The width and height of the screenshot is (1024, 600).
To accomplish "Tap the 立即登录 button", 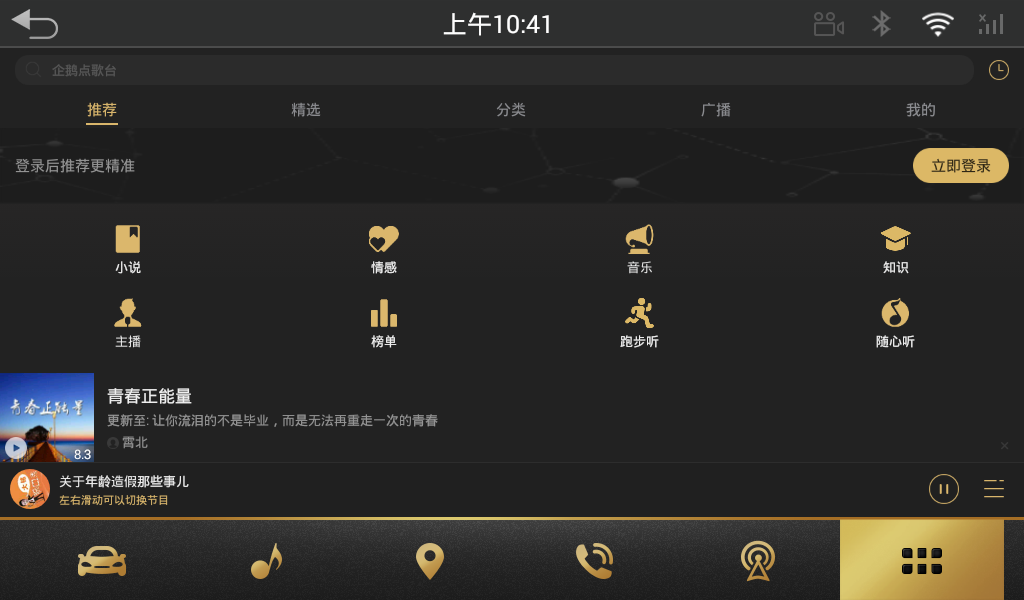I will click(960, 166).
